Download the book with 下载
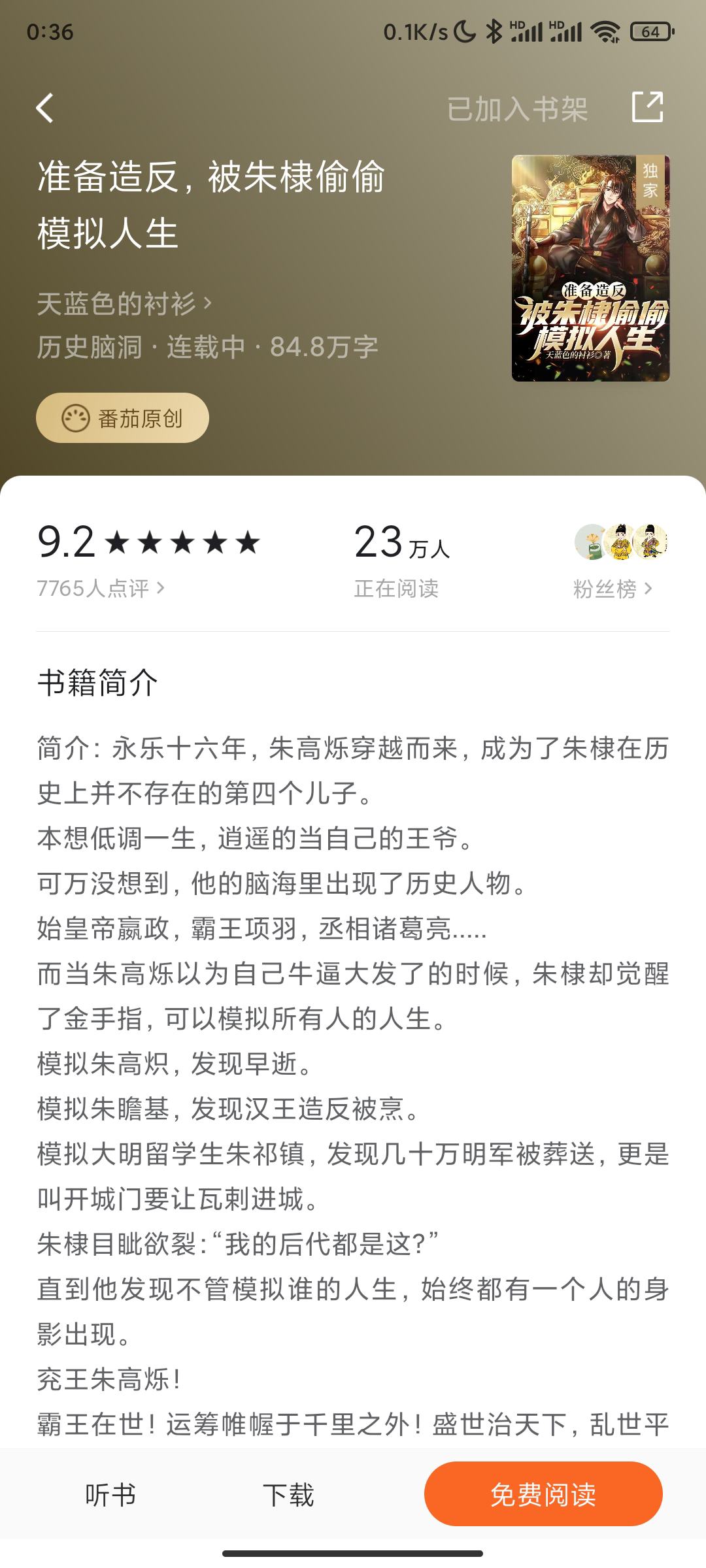The height and width of the screenshot is (1568, 706). (x=288, y=1494)
